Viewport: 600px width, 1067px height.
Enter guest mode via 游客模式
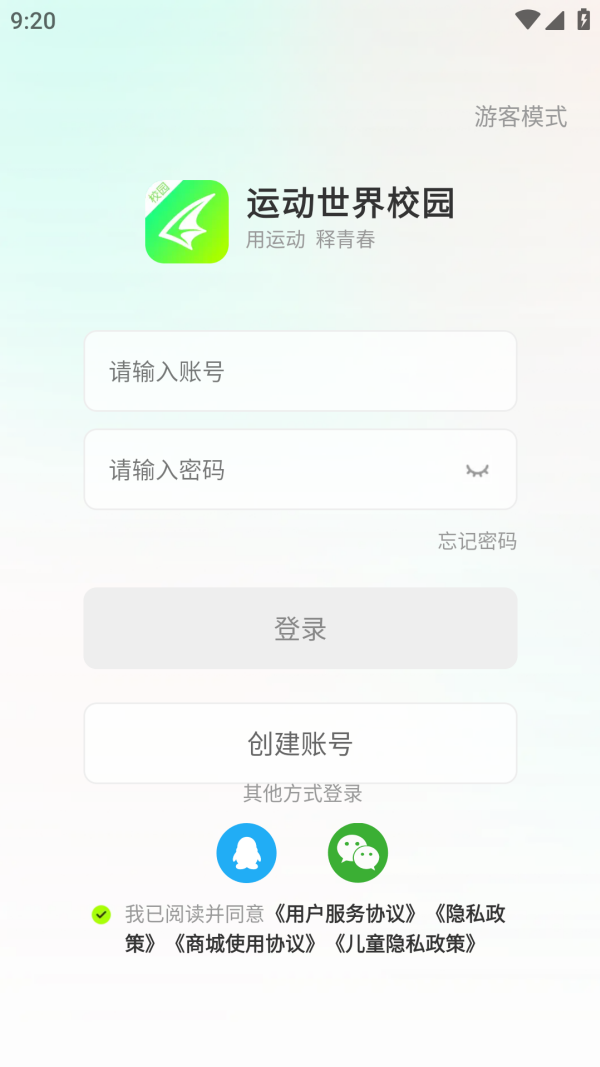520,117
